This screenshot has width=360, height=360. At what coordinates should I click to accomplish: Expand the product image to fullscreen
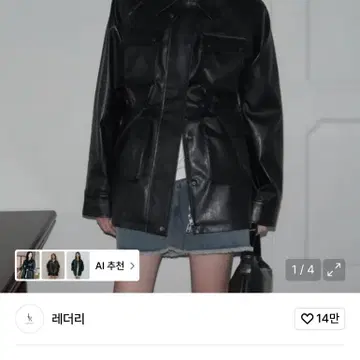point(334,270)
